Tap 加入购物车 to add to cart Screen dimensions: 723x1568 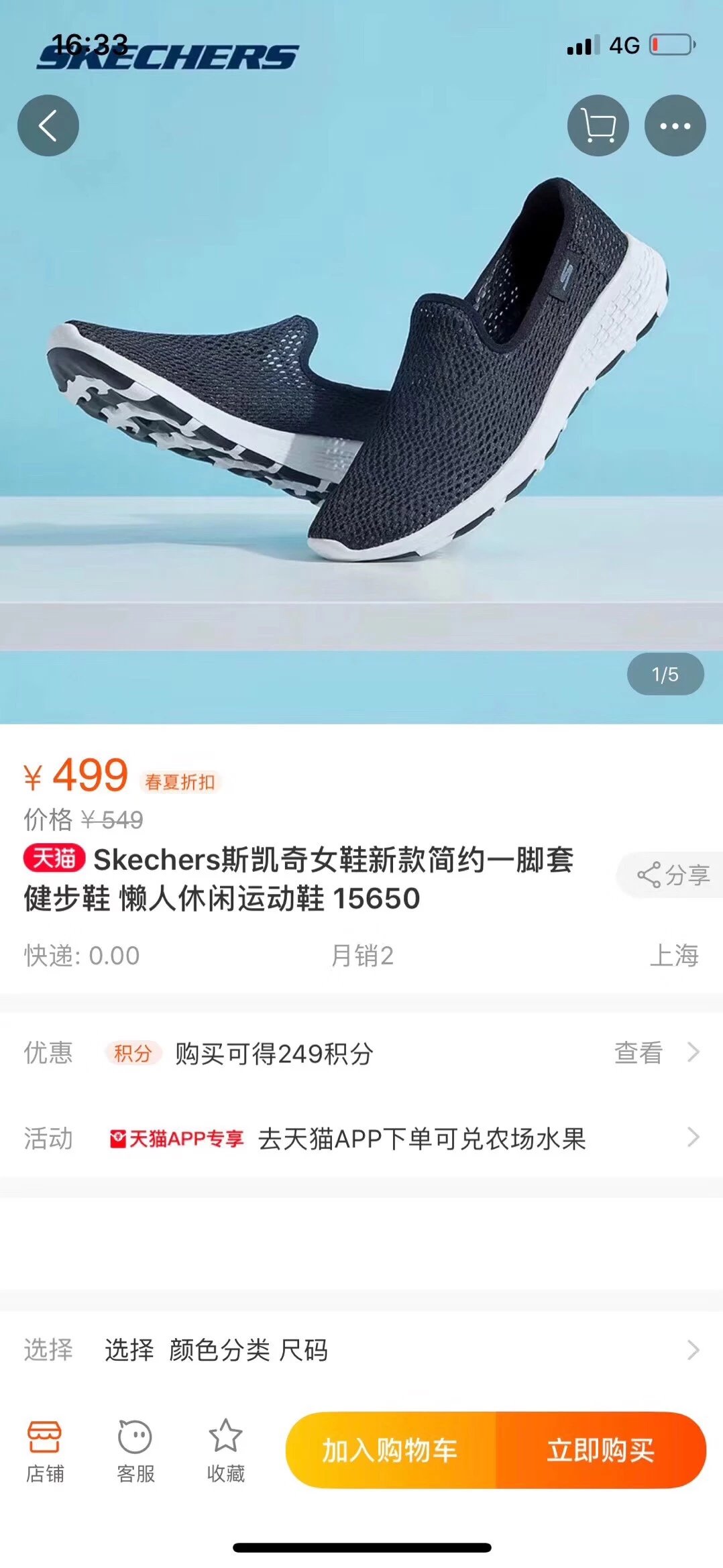390,1450
